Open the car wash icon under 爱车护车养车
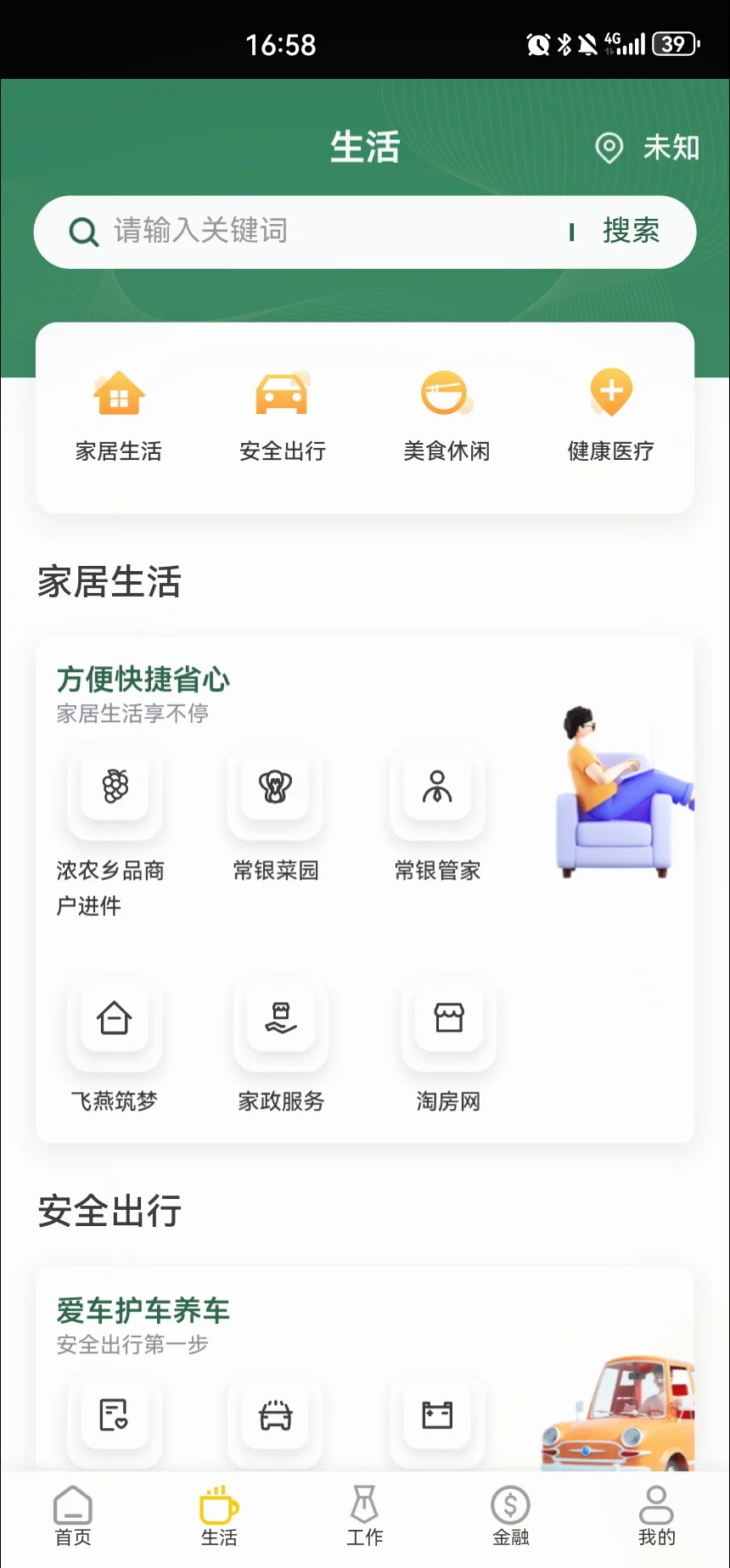This screenshot has height=1568, width=730. point(275,1419)
